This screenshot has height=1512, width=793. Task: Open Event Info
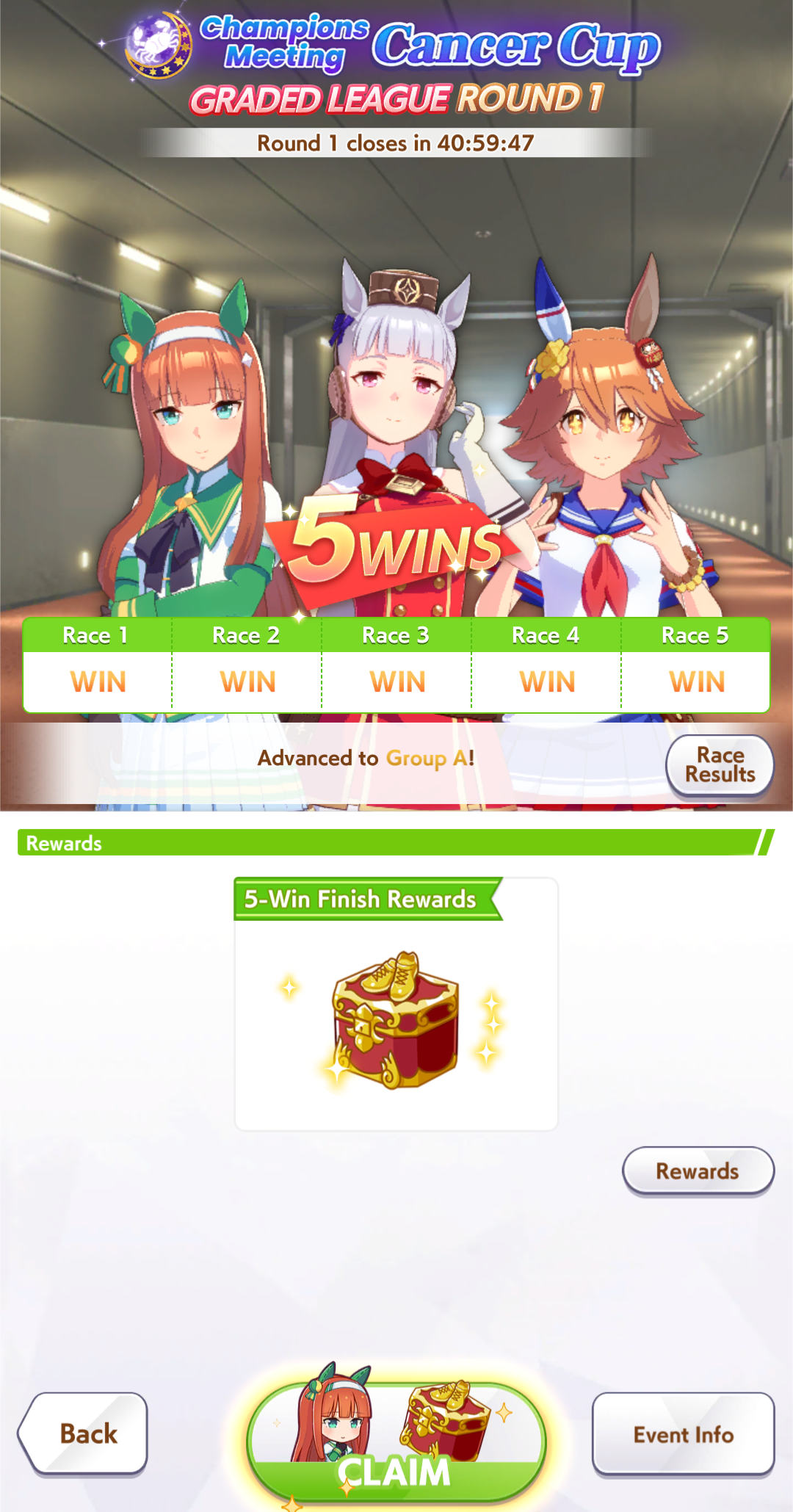(x=683, y=1434)
